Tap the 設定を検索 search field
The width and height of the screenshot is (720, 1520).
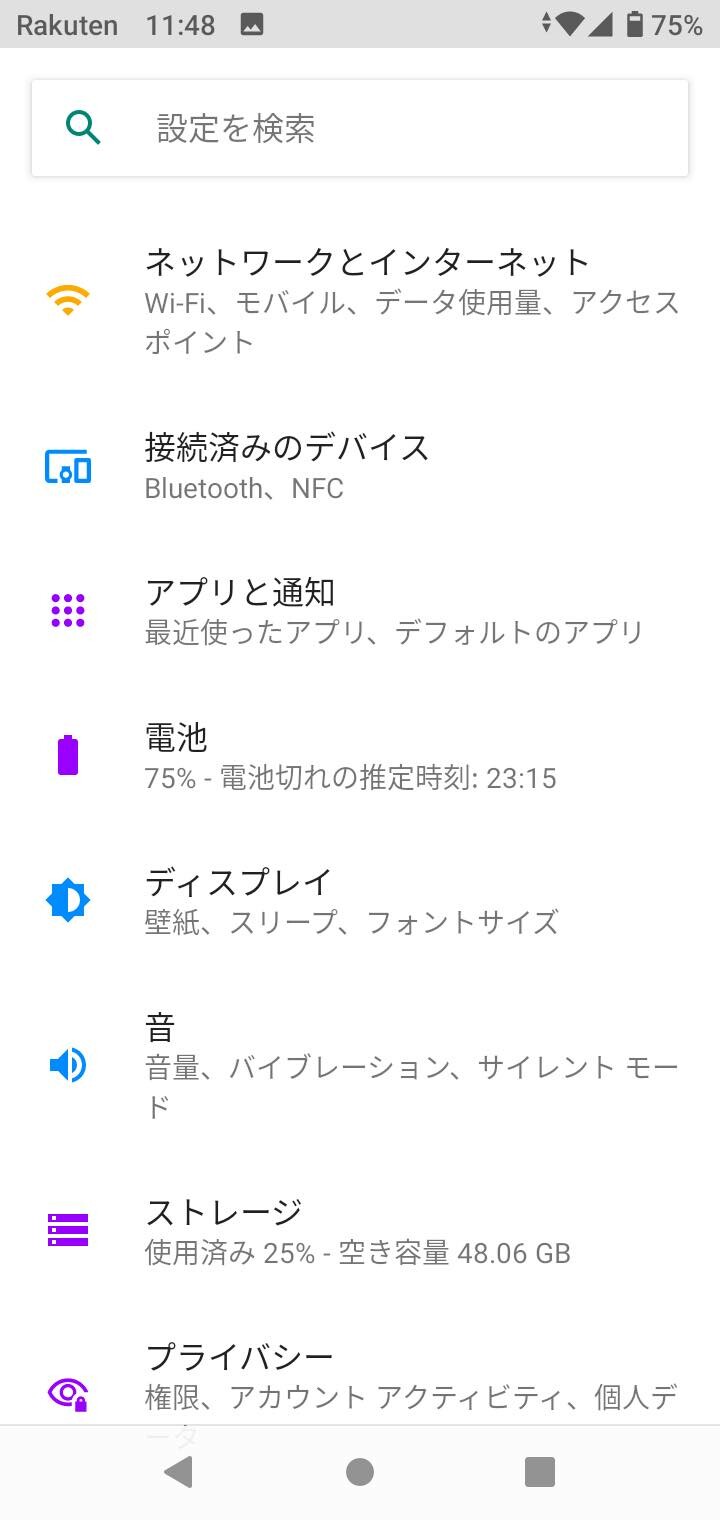[x=360, y=128]
